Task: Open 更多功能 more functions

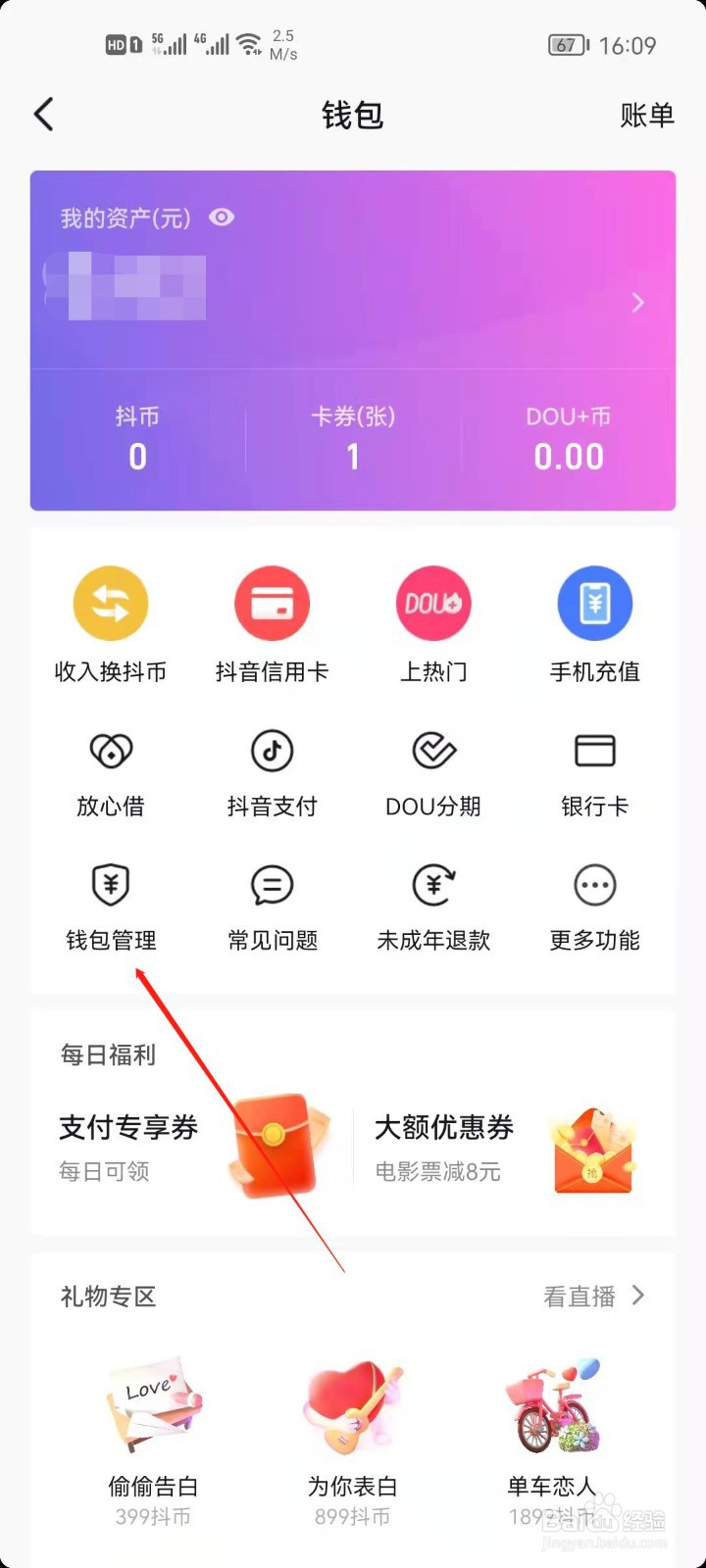Action: pyautogui.click(x=594, y=885)
